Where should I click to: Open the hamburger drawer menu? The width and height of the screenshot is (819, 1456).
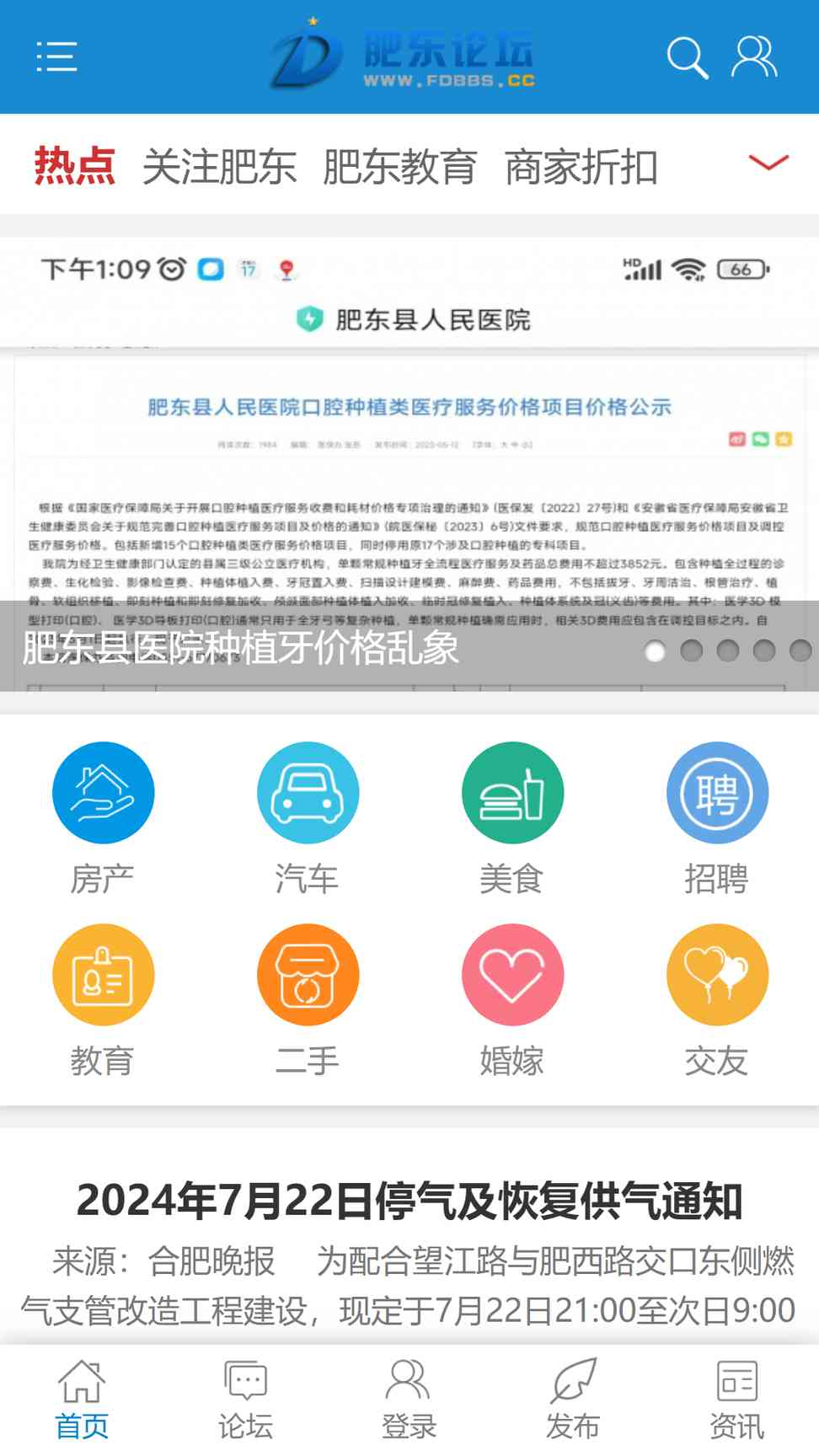point(56,56)
